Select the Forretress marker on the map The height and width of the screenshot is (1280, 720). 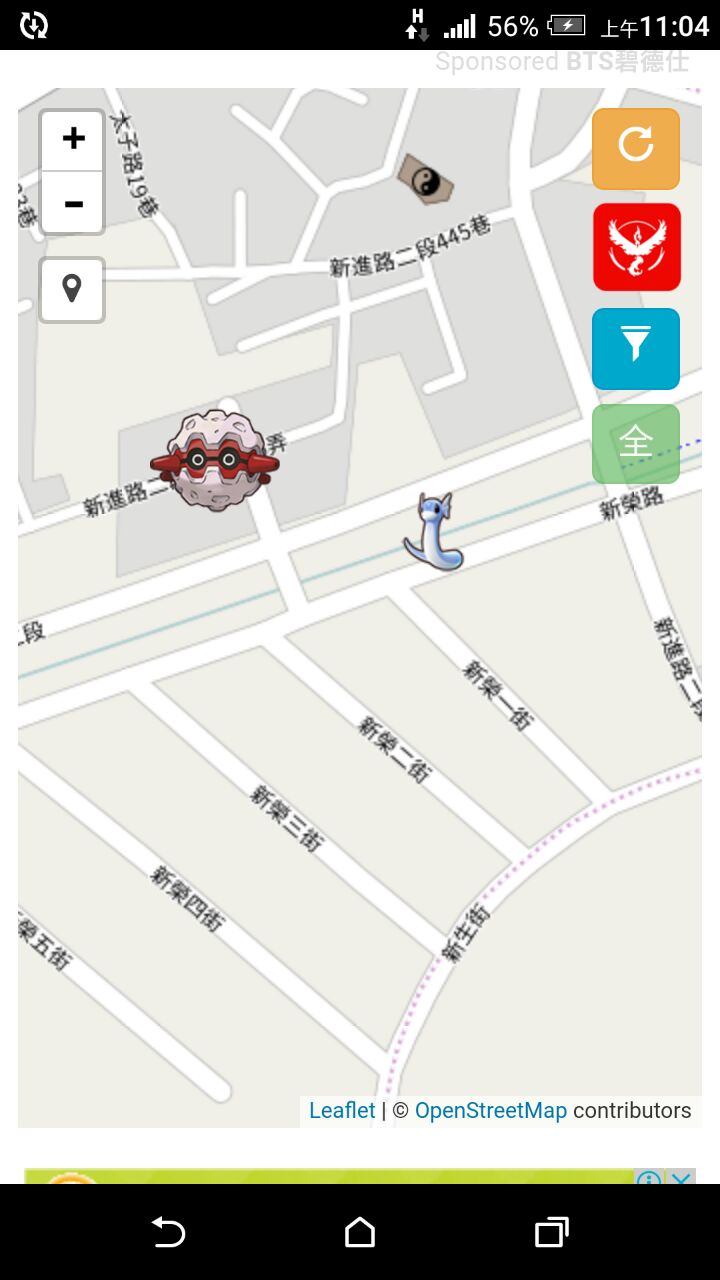click(215, 461)
